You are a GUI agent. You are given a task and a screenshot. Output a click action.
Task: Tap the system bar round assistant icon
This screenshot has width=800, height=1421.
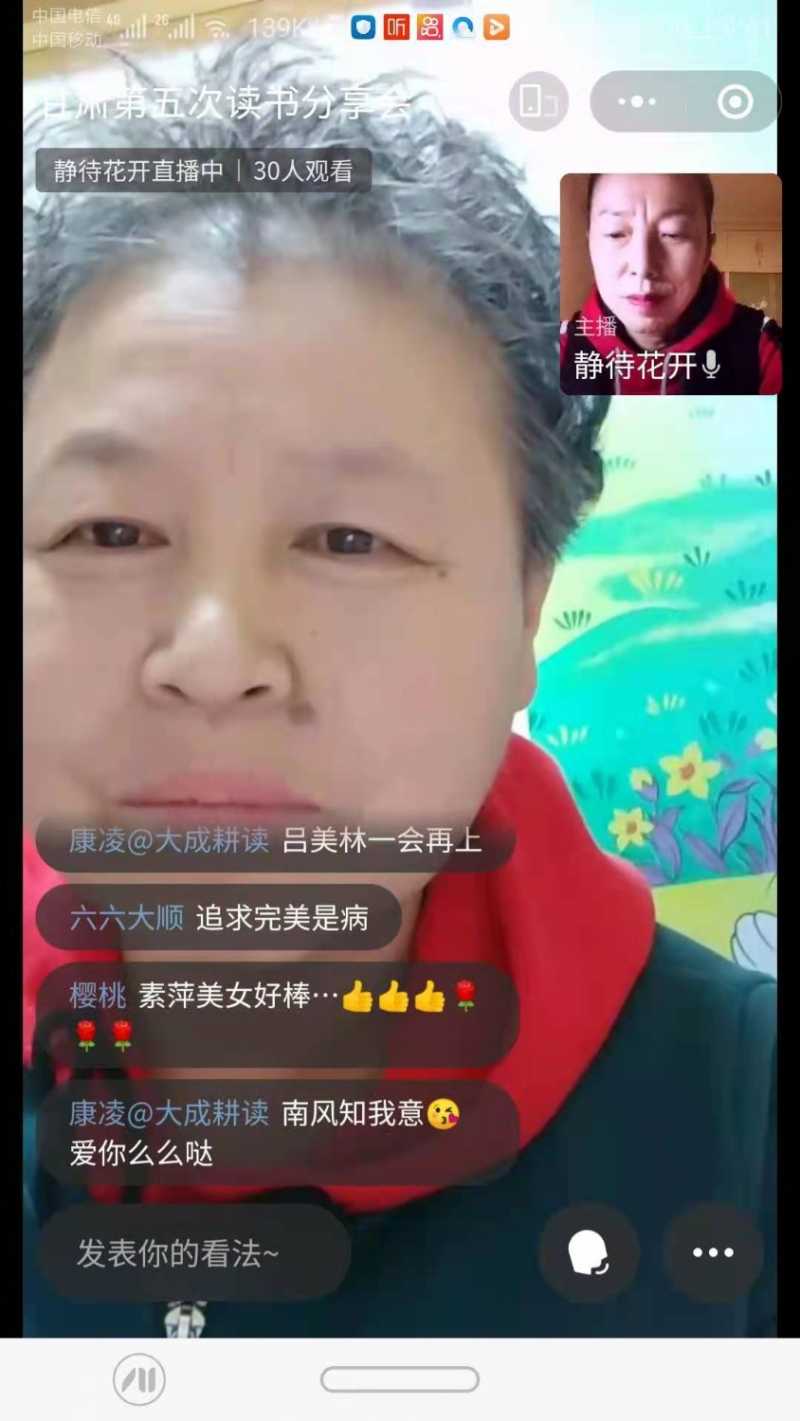(139, 1380)
